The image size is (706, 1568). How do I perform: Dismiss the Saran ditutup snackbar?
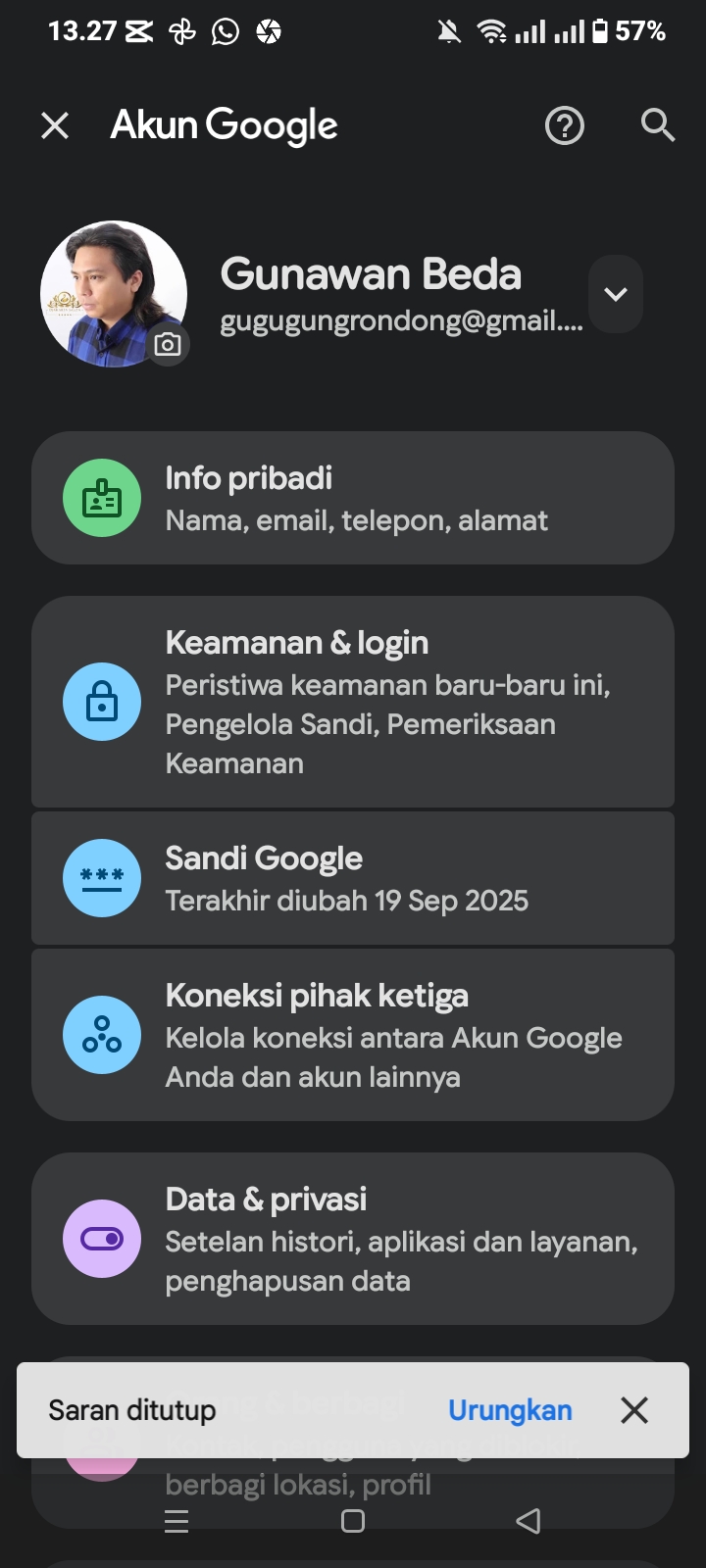634,1410
